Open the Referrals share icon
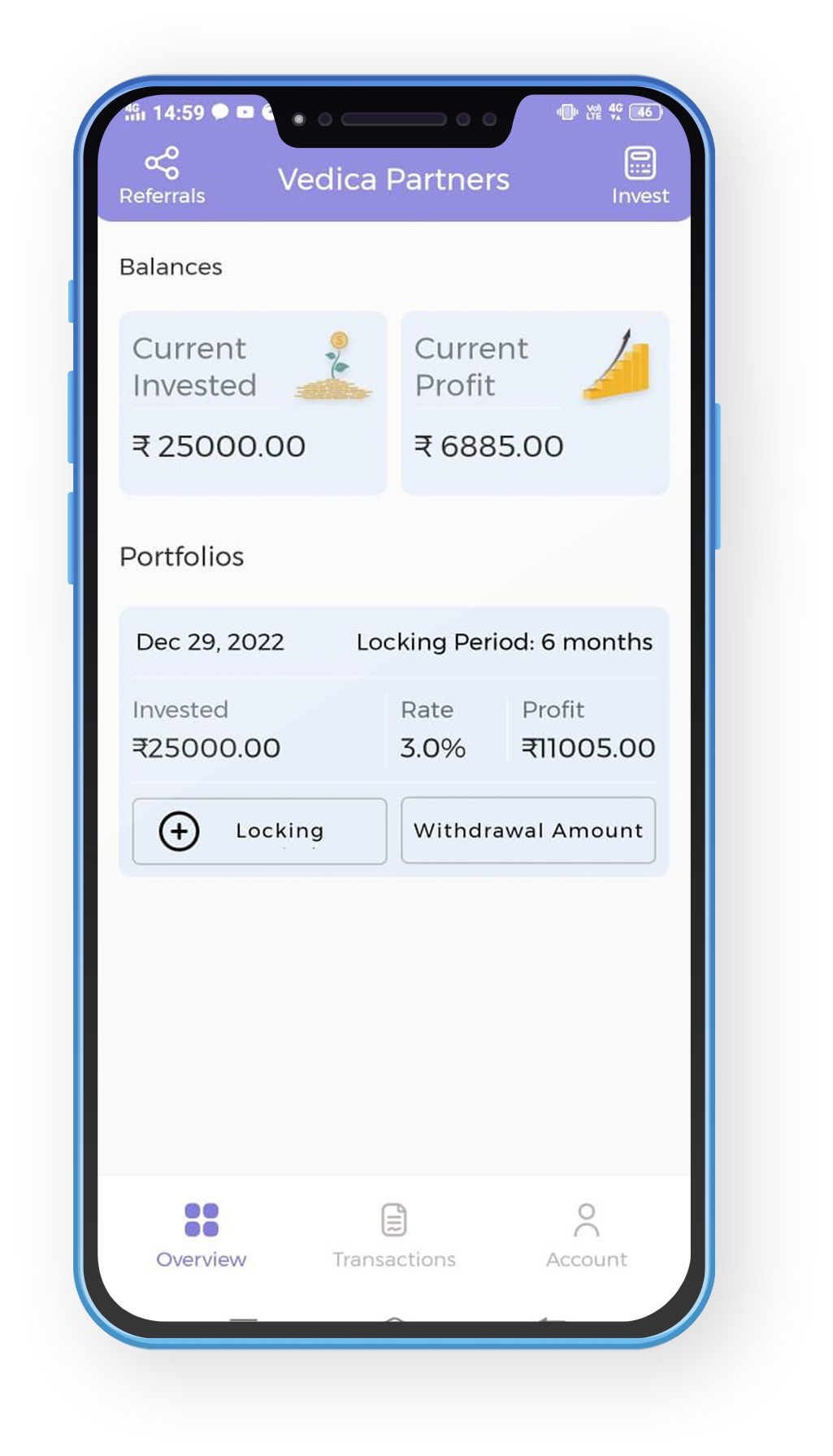 click(162, 163)
